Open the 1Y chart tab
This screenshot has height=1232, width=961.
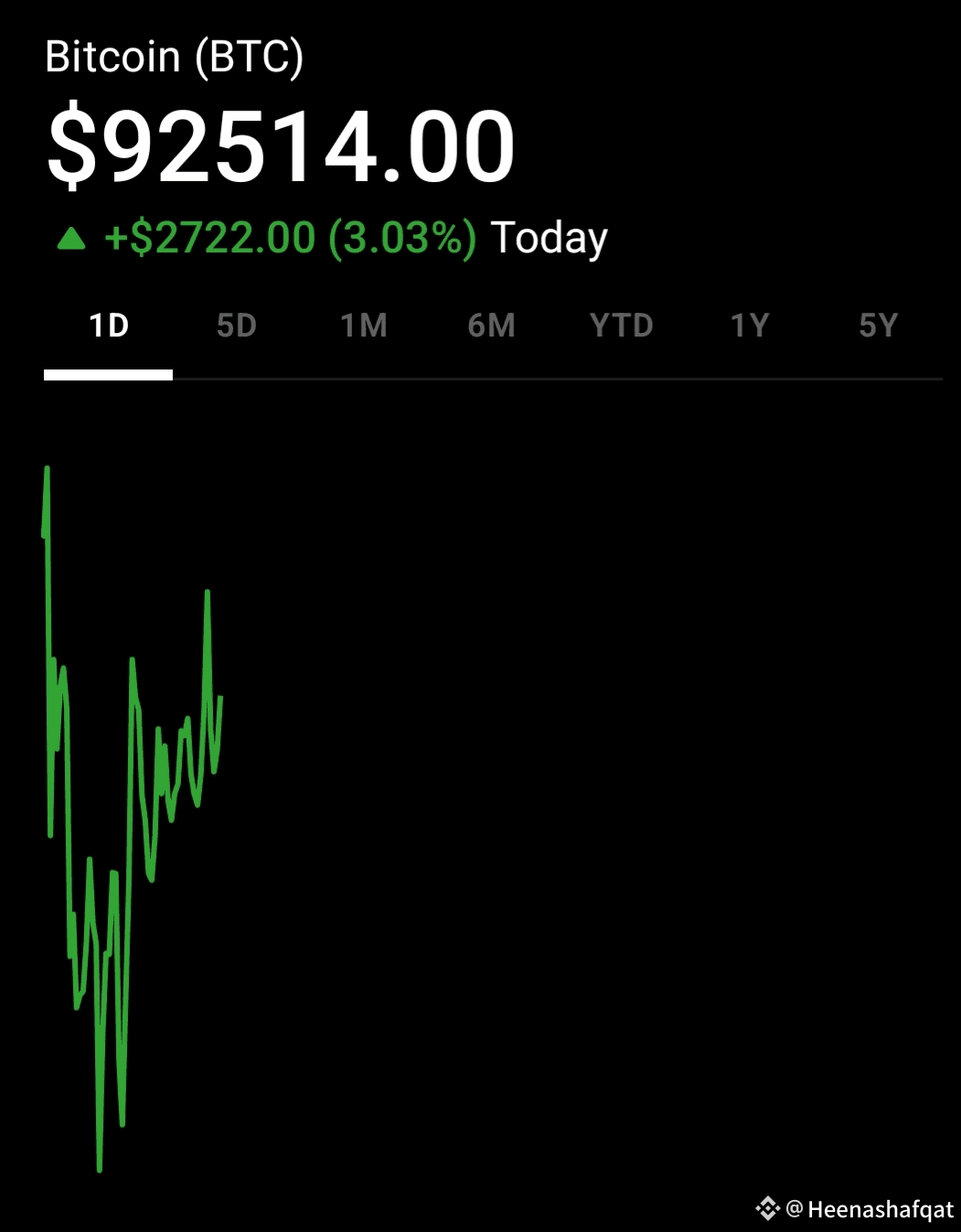pos(750,326)
